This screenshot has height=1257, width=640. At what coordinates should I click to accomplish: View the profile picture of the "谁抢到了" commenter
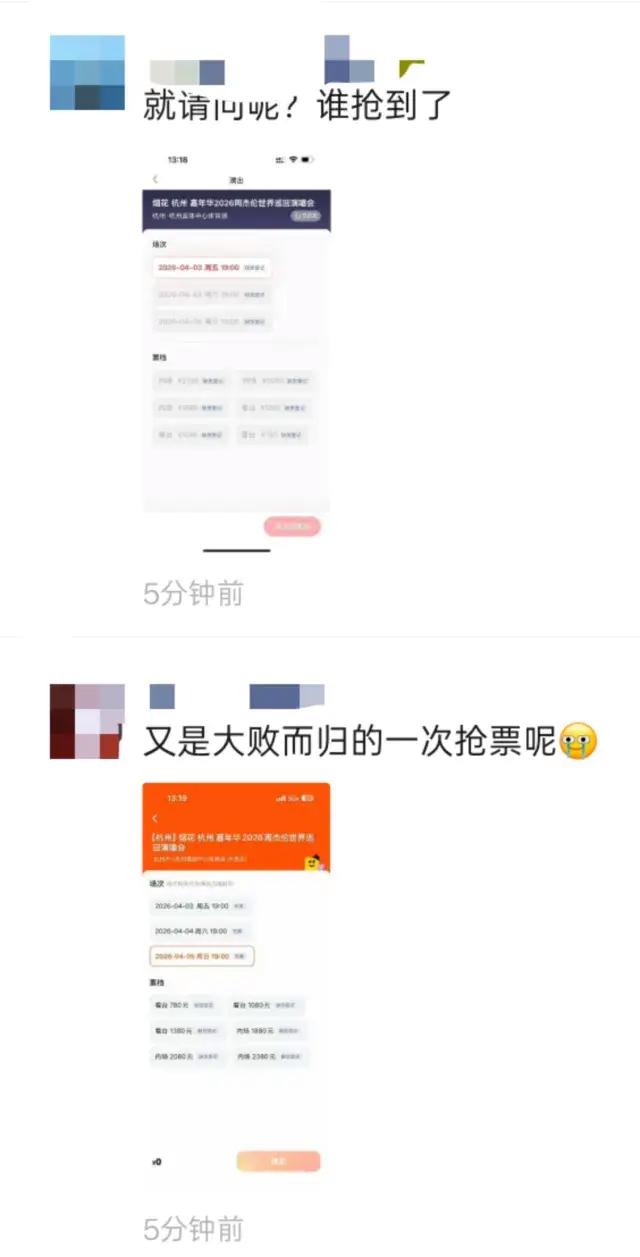[x=87, y=73]
